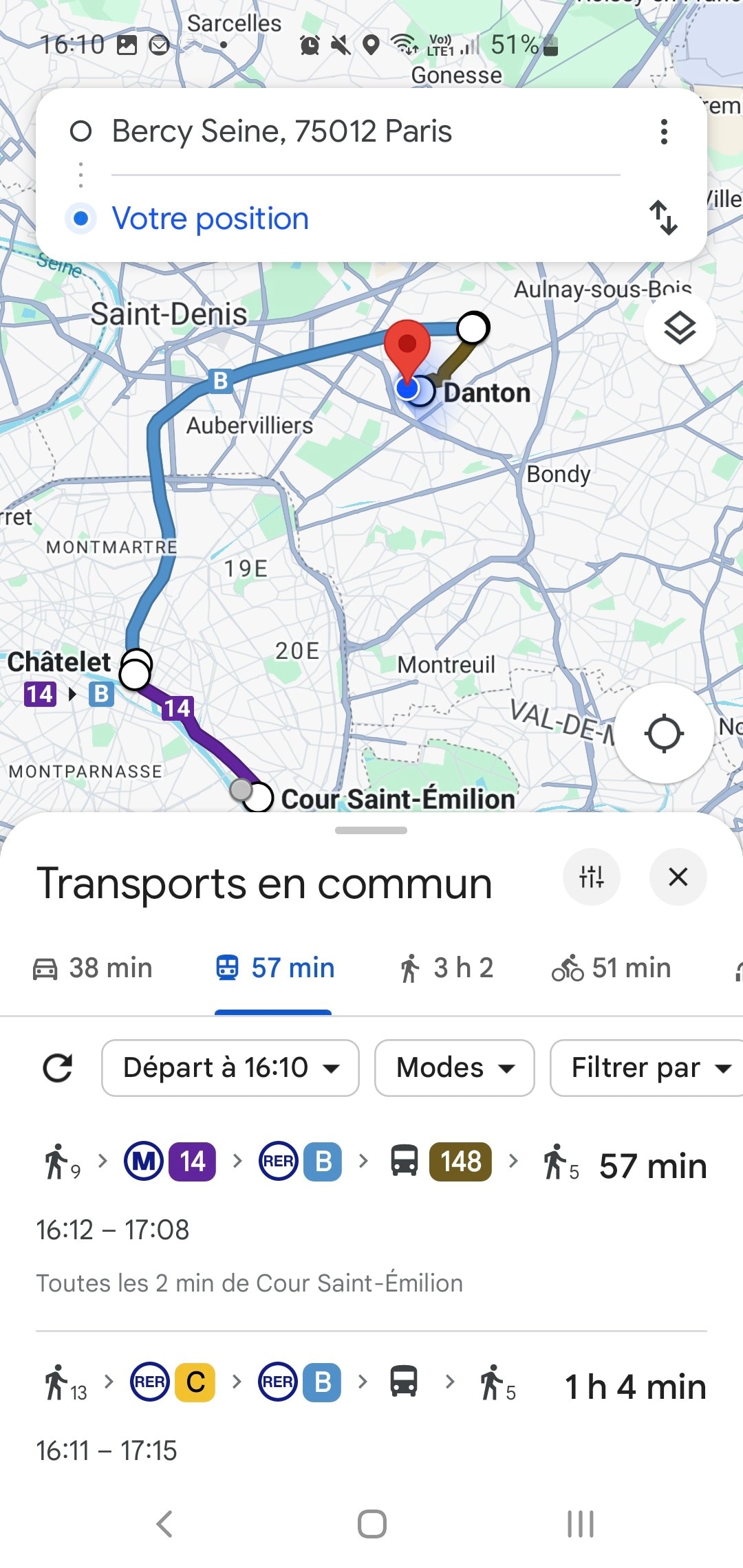Change the Votre position destination field

click(x=365, y=219)
